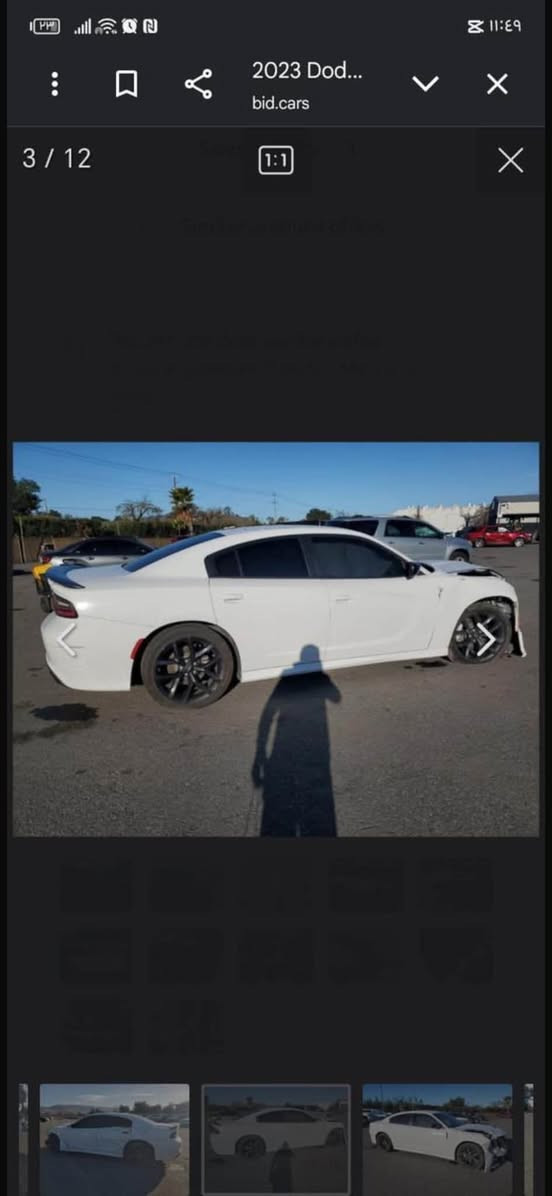Screen dimensions: 552x1196
Task: Close the image gallery viewer
Action: point(511,160)
